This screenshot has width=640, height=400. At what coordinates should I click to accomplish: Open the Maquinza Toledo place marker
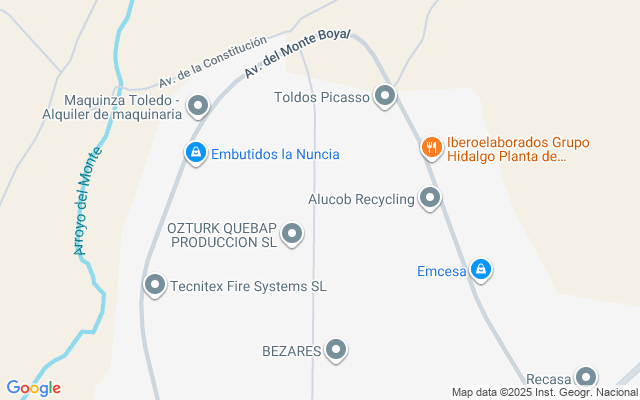tap(198, 105)
